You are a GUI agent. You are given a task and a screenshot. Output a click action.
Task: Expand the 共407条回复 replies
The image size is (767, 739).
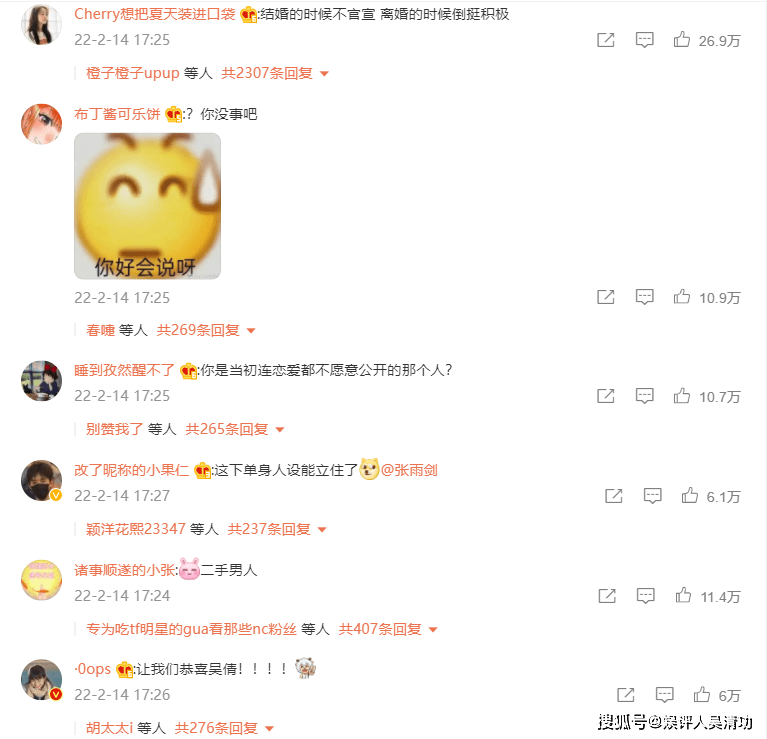[x=388, y=629]
